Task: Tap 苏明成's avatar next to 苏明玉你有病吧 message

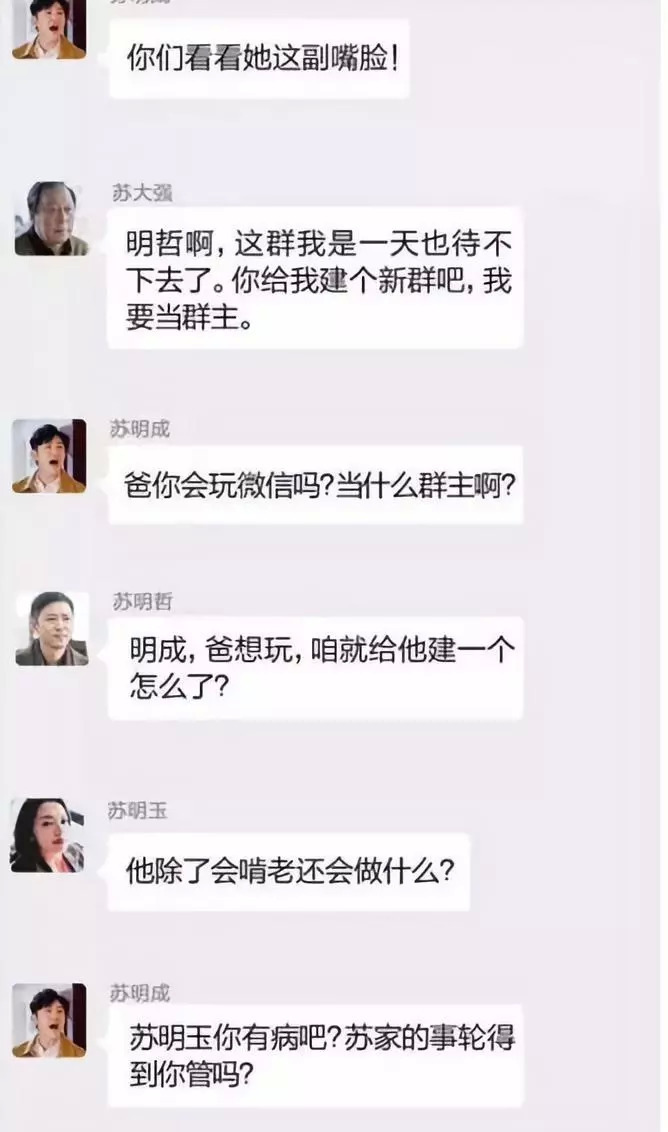Action: pos(50,1020)
